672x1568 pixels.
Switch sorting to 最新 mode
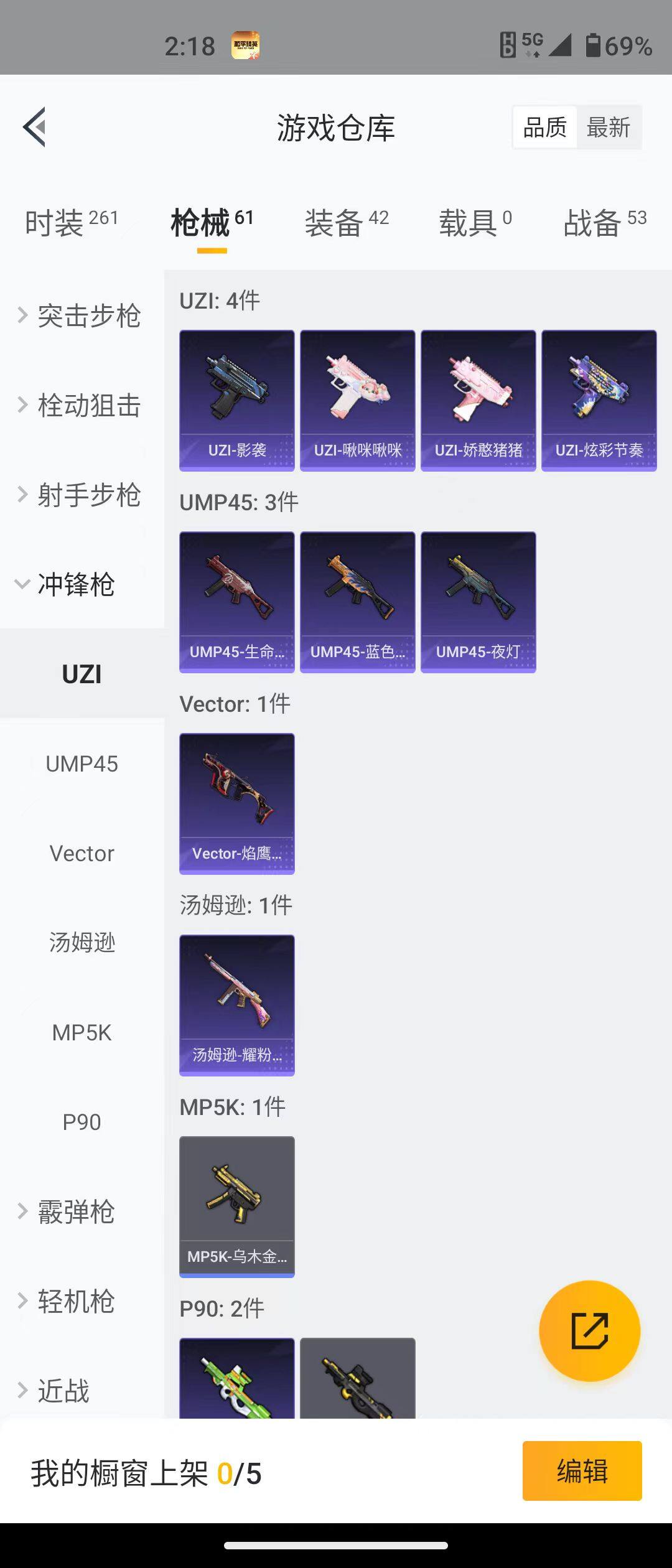609,126
